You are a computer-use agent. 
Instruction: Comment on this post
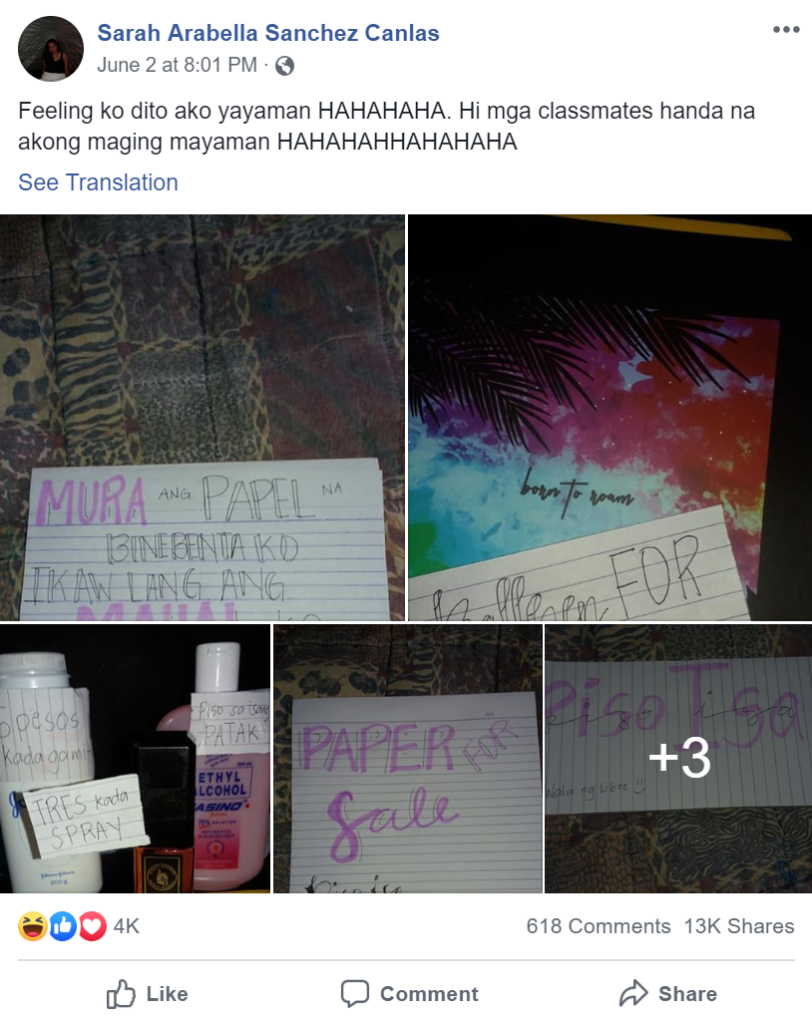tap(409, 994)
